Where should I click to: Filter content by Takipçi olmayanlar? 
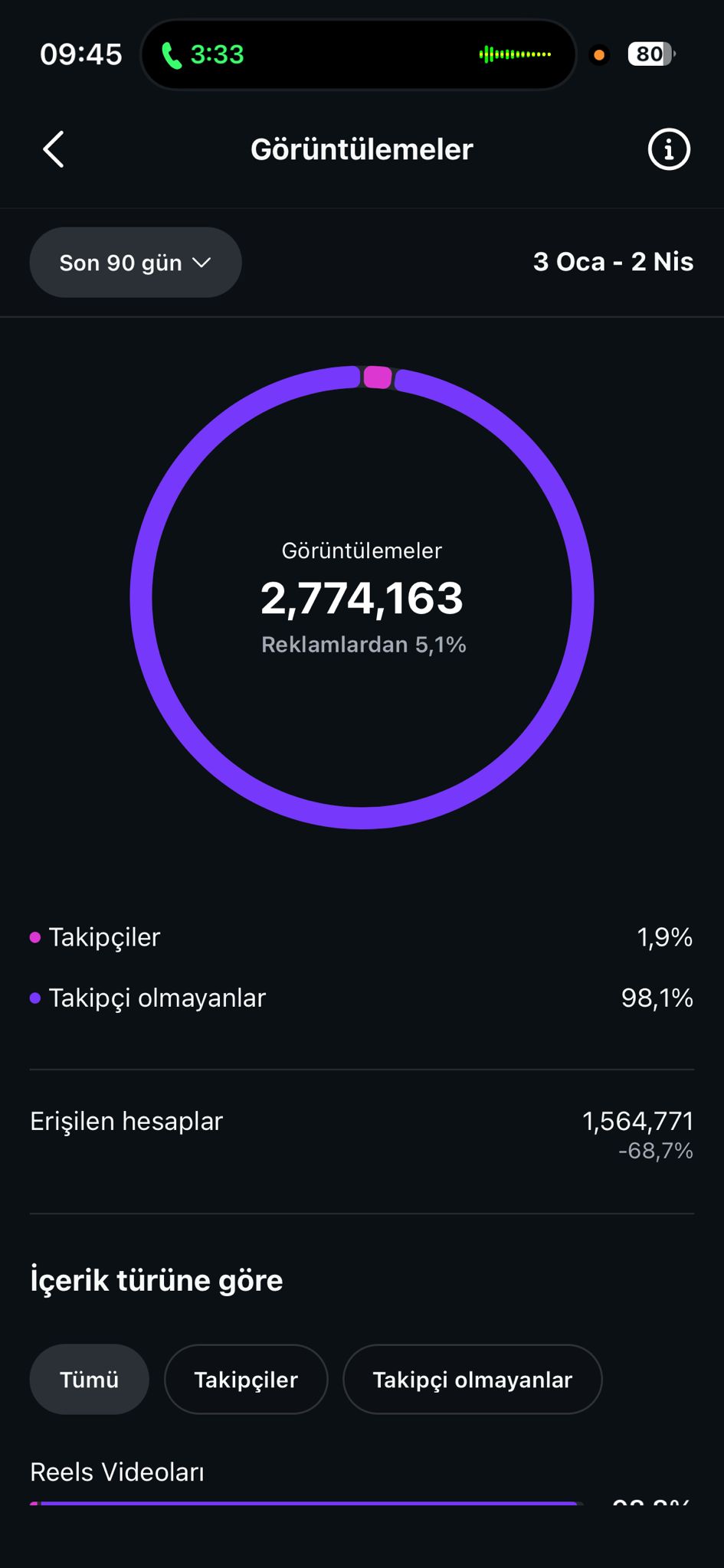click(x=472, y=1380)
